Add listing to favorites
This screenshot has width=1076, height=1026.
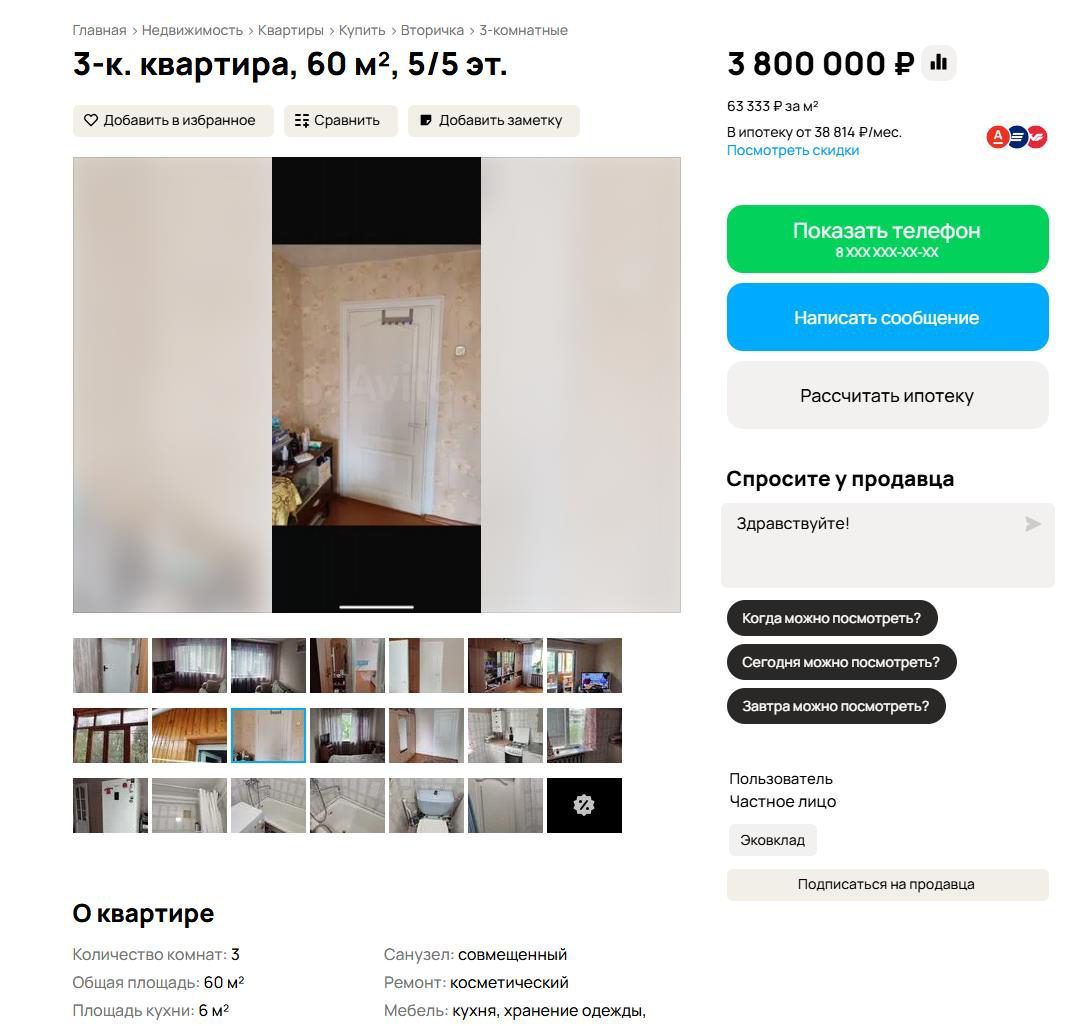pos(173,121)
